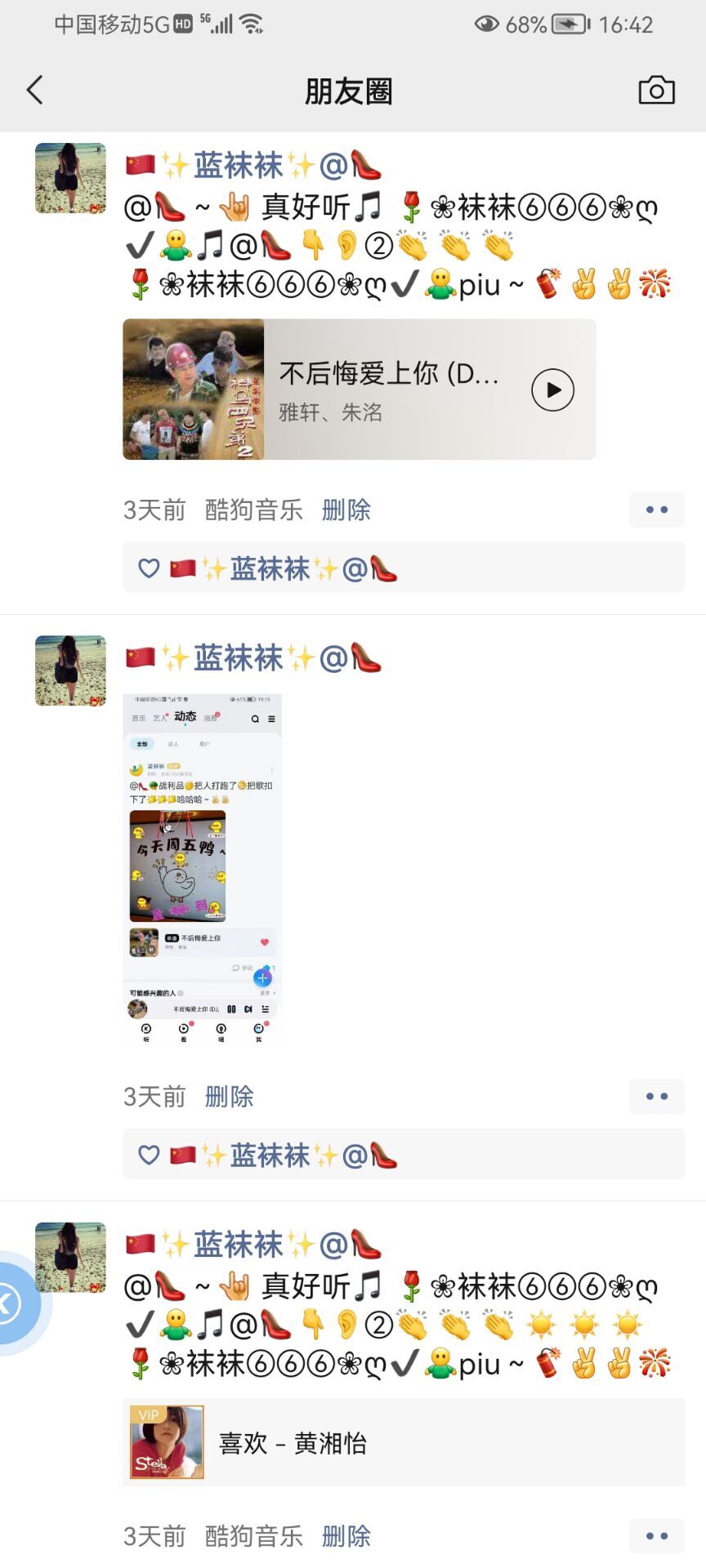This screenshot has height=1568, width=706.
Task: Tap the avatar on the first post
Action: [x=70, y=178]
